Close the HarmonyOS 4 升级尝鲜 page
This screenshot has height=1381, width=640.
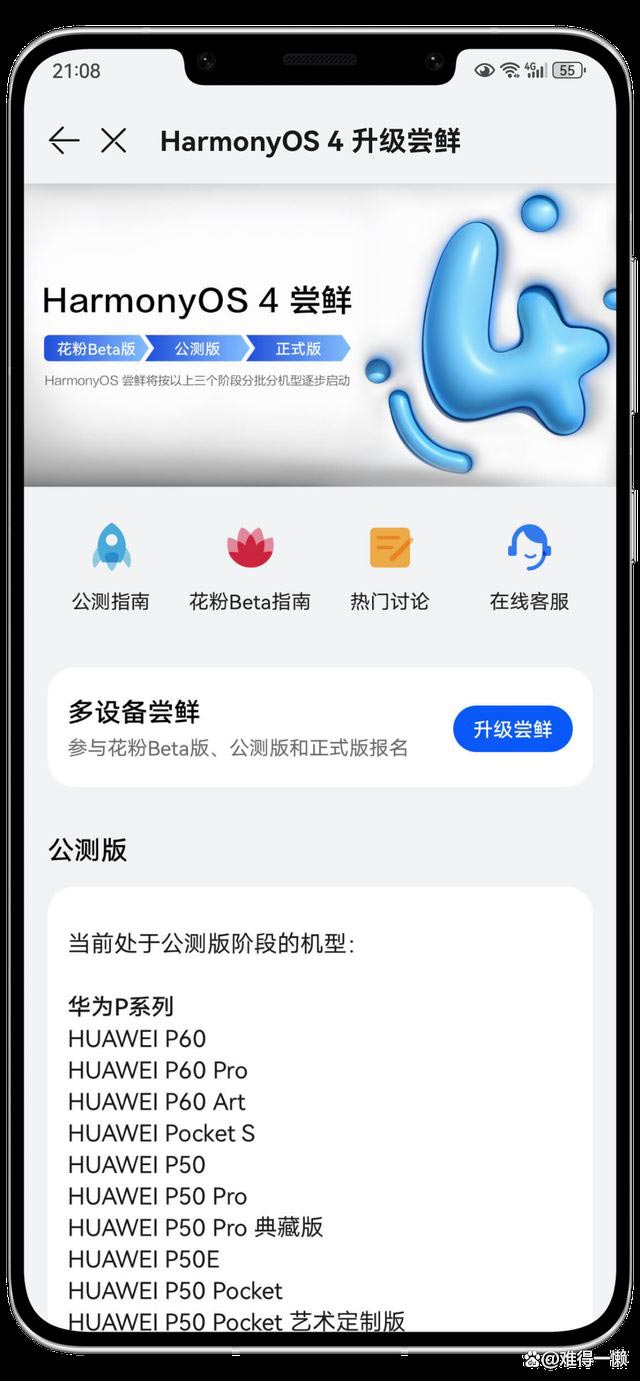tap(114, 141)
